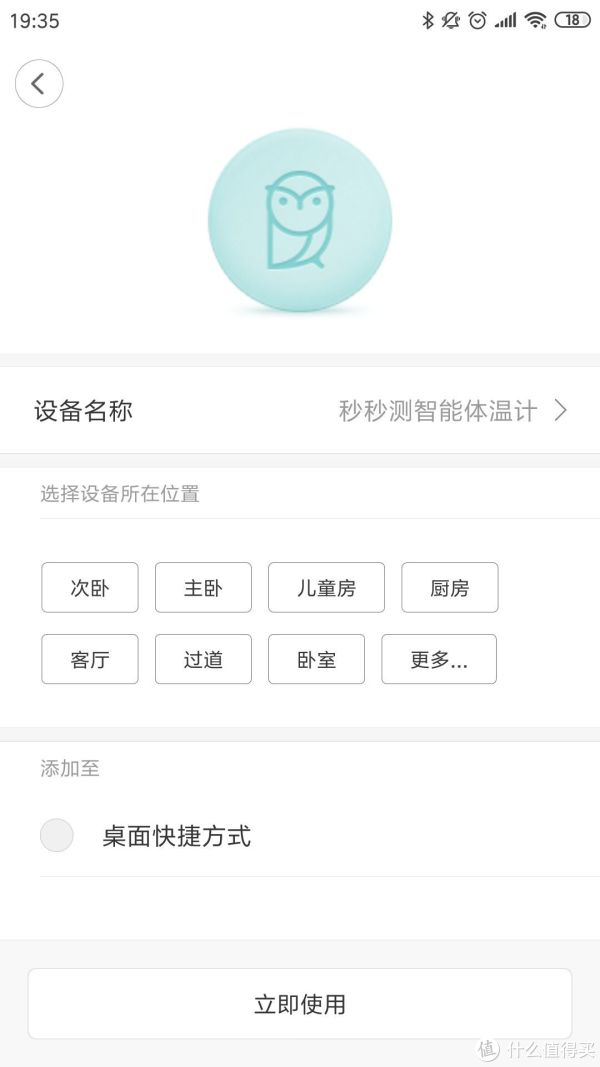
Task: Enable the 桌面快捷方式 option
Action: tap(56, 835)
